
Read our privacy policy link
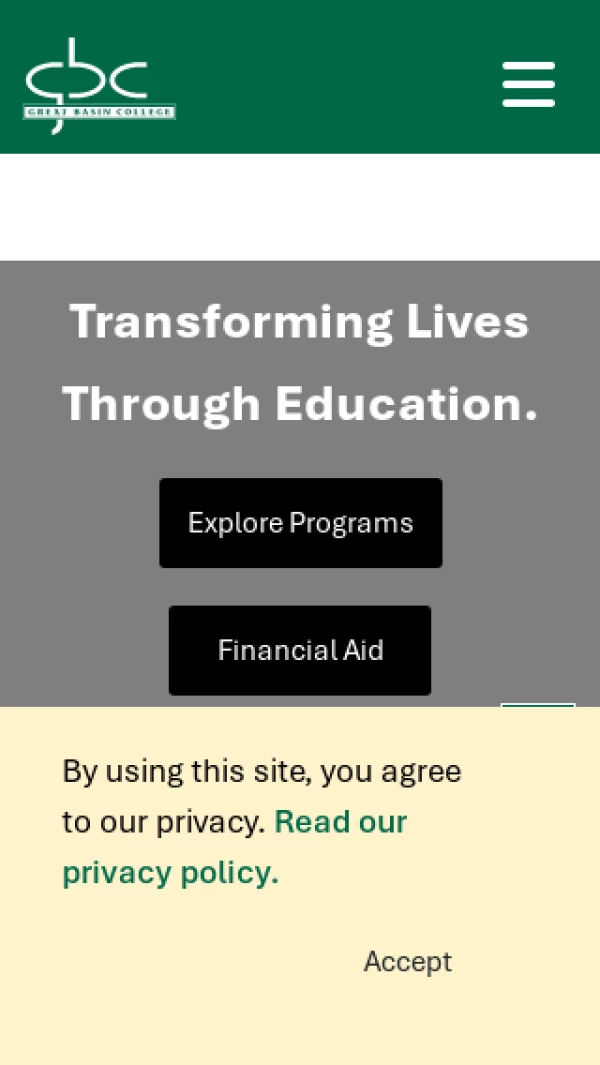click(x=235, y=848)
